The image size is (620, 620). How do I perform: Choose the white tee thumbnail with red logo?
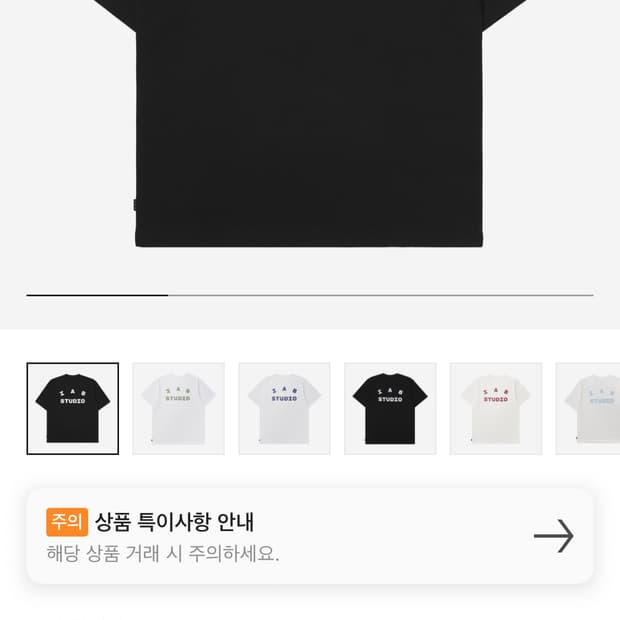496,408
